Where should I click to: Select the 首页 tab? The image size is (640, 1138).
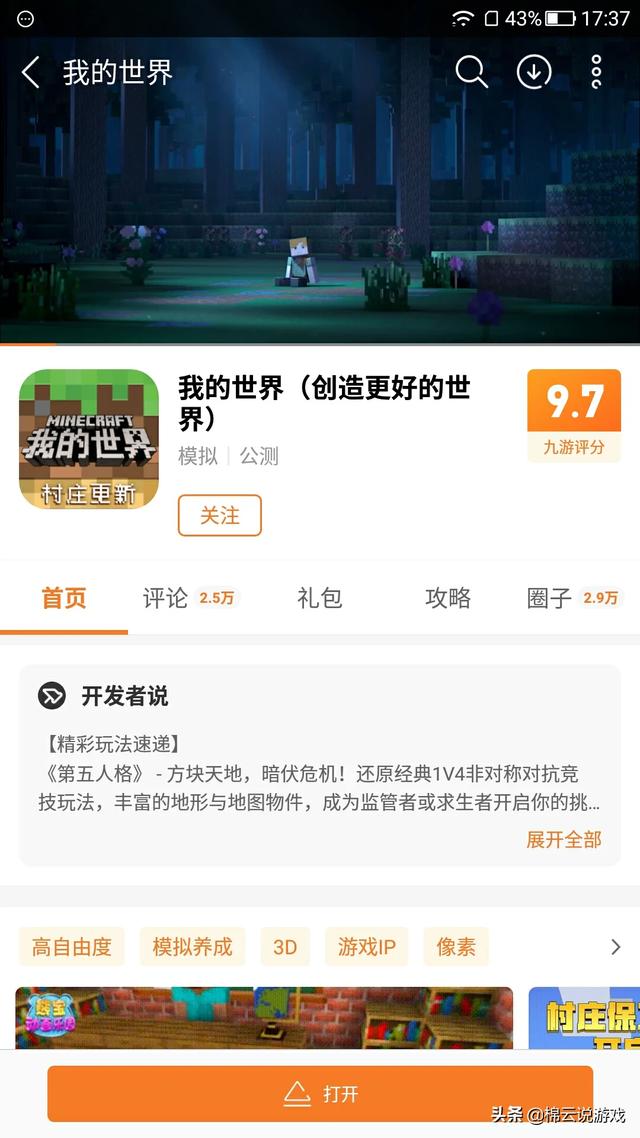(x=64, y=598)
